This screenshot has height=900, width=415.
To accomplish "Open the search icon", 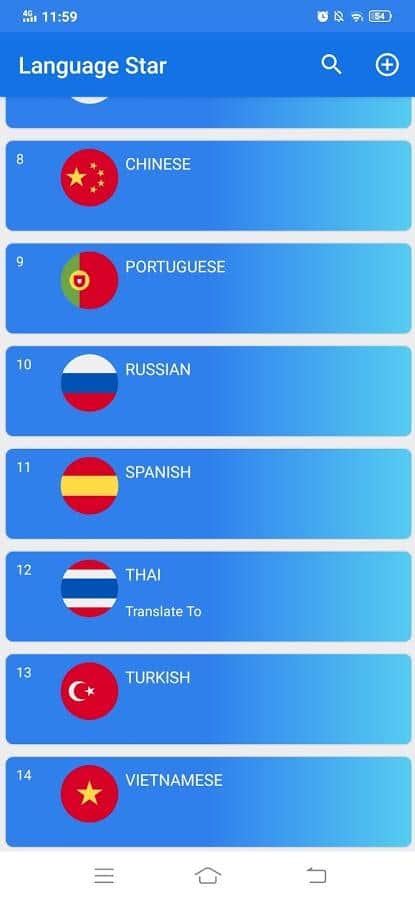I will [x=331, y=65].
